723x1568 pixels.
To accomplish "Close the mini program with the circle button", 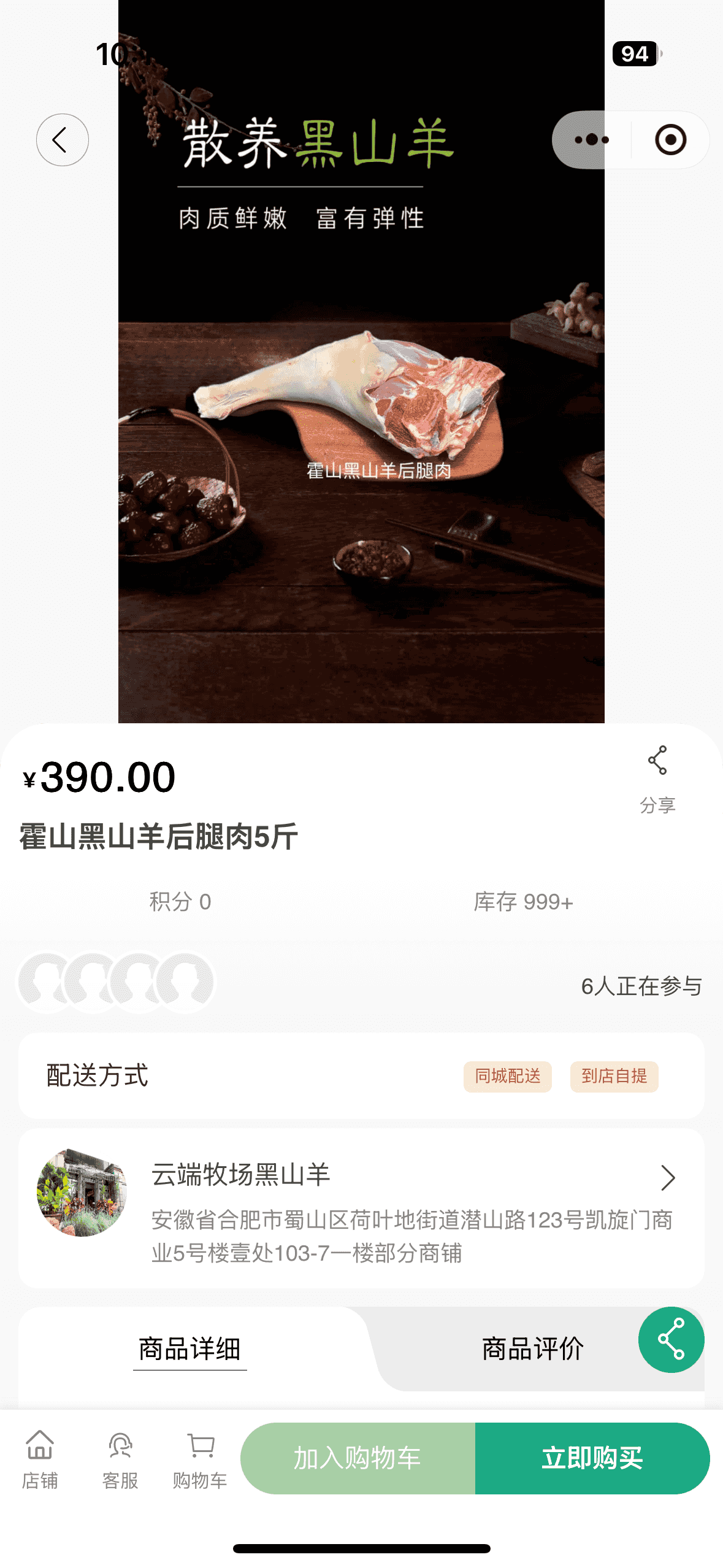I will pos(670,140).
